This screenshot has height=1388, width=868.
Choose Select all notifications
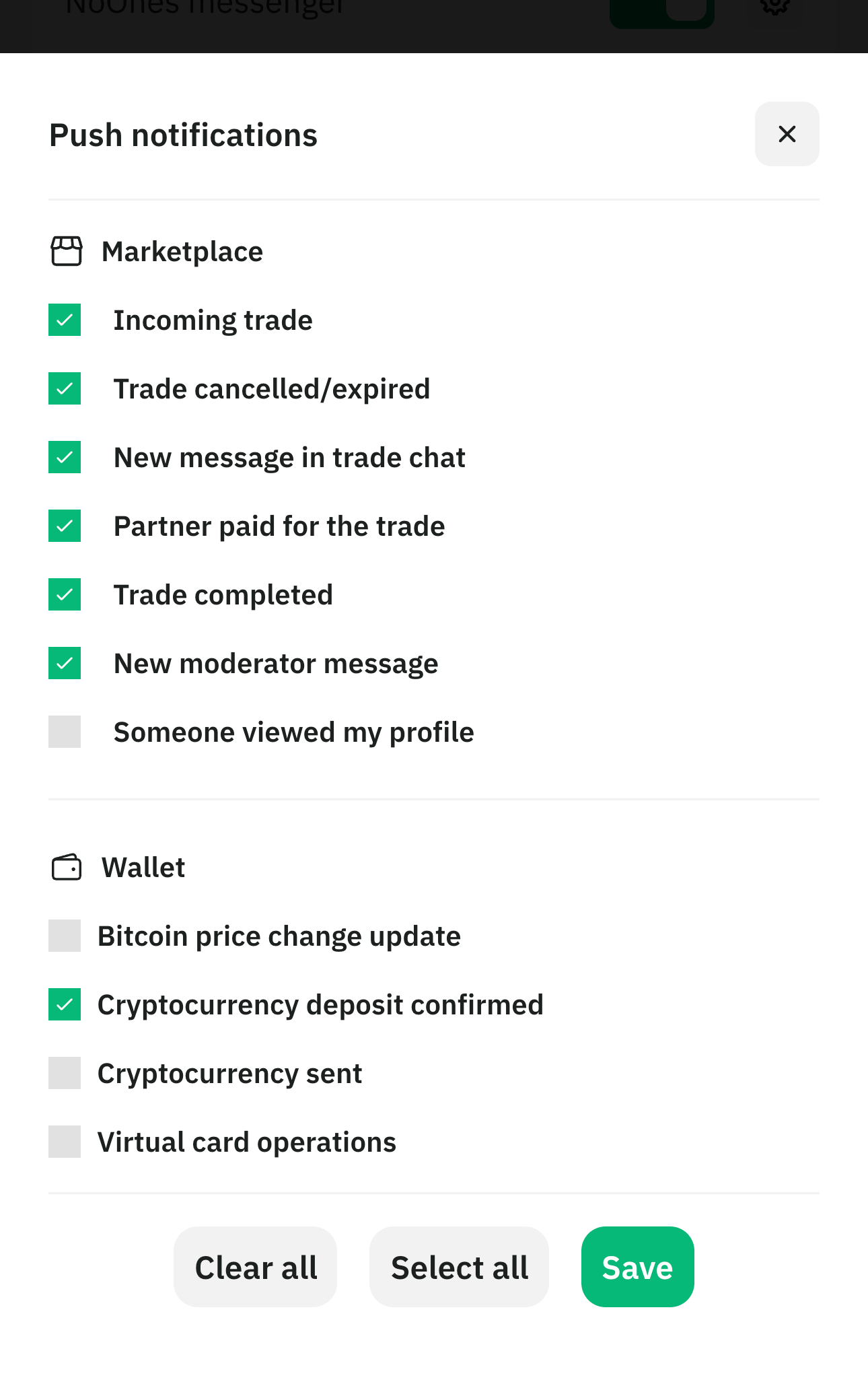459,1267
